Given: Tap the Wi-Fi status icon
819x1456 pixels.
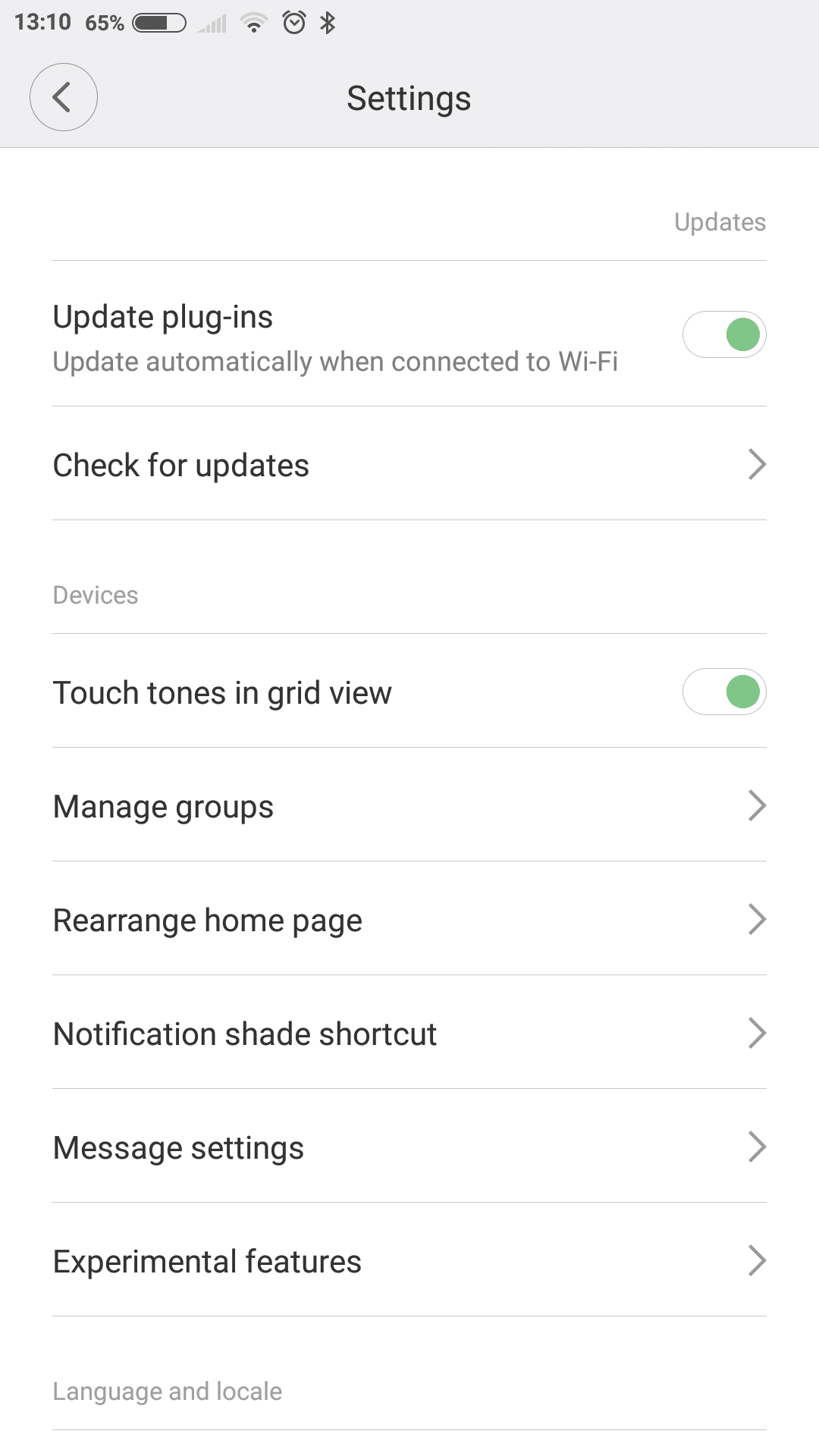Looking at the screenshot, I should [x=253, y=22].
